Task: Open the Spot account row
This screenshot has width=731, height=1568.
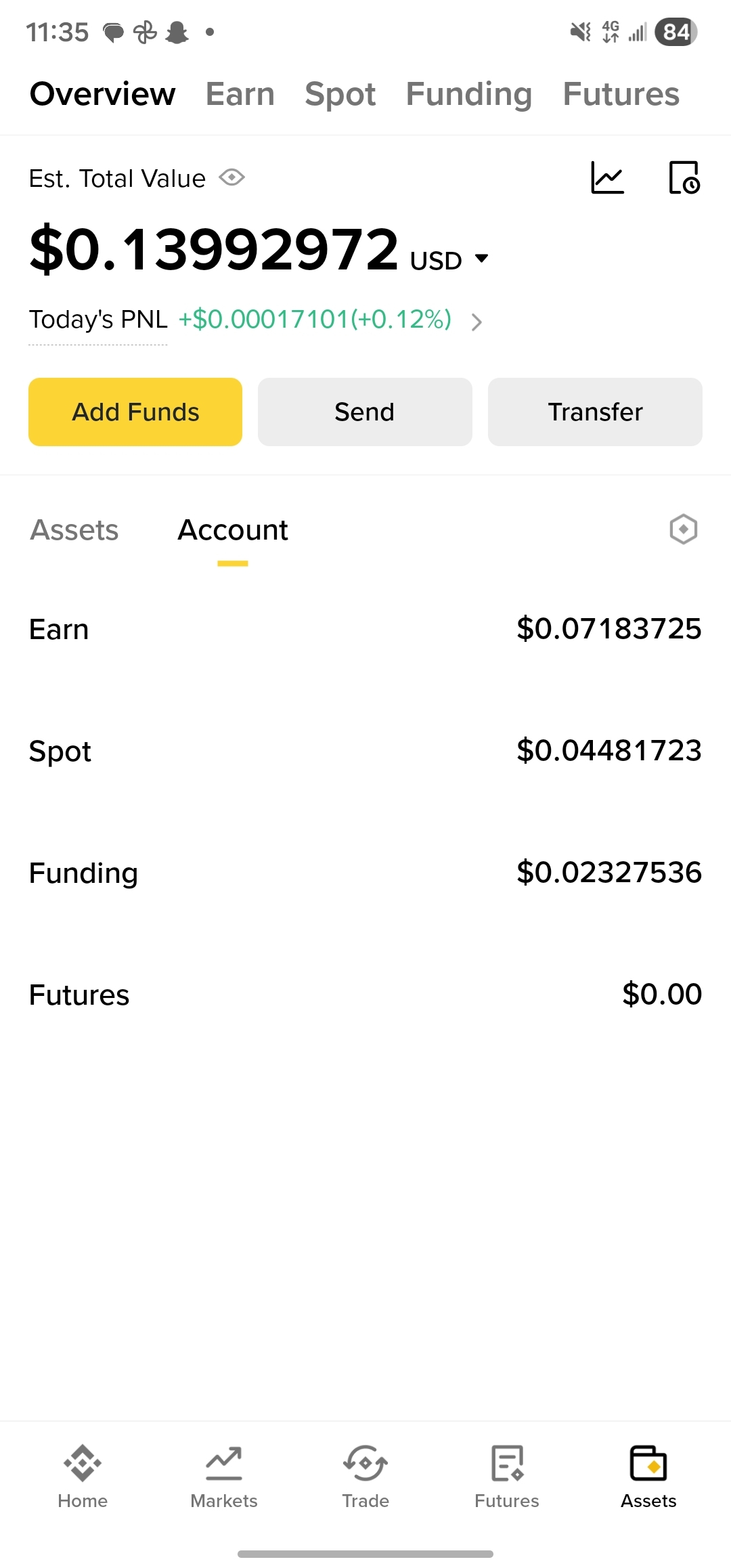Action: [x=365, y=751]
